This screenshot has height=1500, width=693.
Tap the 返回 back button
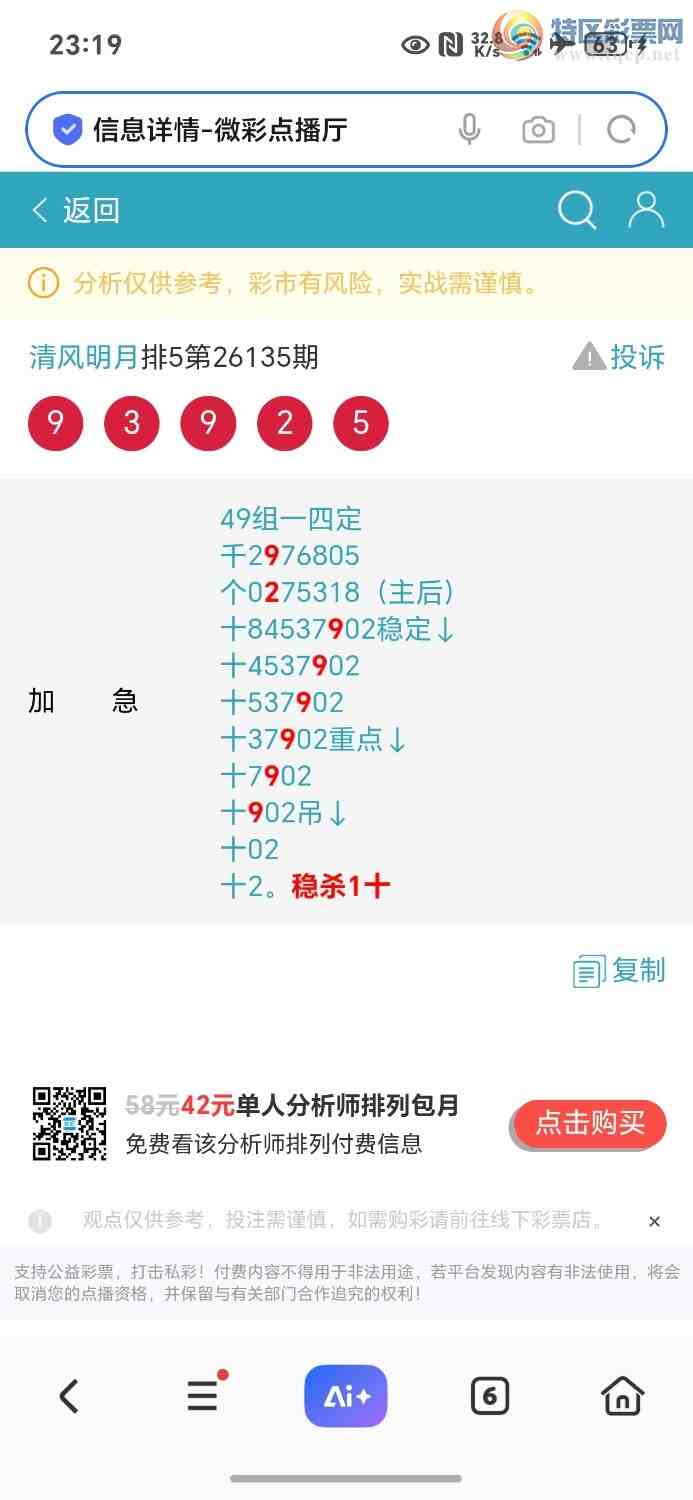(x=76, y=210)
